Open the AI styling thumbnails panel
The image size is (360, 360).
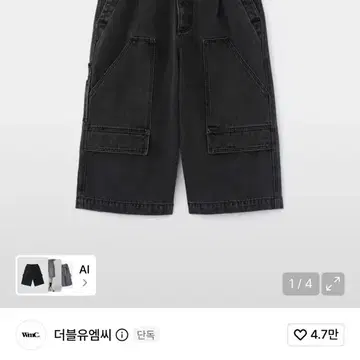[x=56, y=275]
